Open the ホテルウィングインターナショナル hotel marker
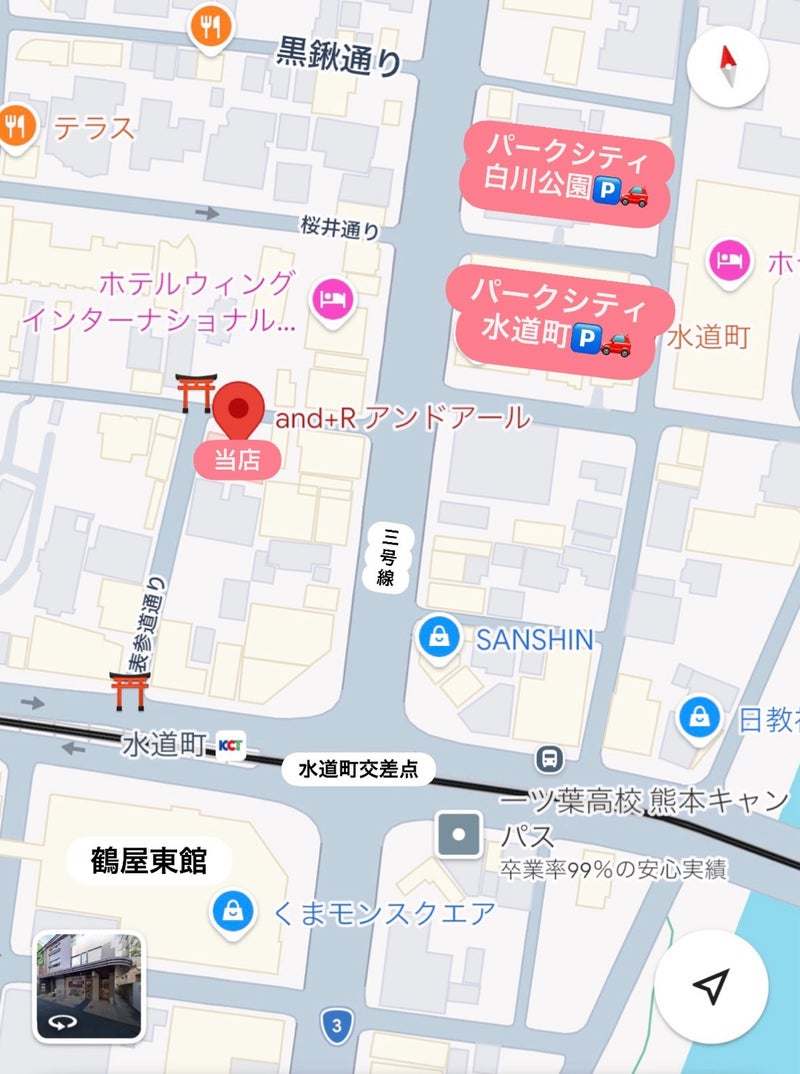Viewport: 800px width, 1074px height. tap(332, 297)
